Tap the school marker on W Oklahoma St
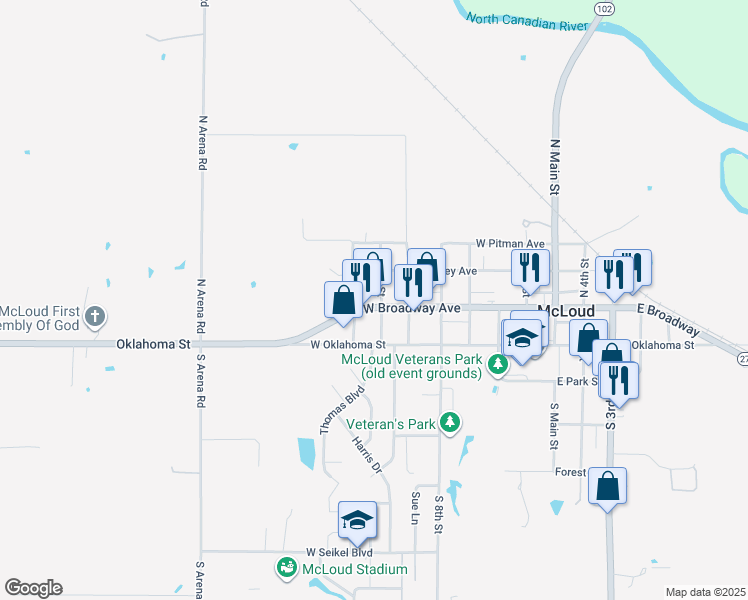This screenshot has width=748, height=600. coord(522,339)
